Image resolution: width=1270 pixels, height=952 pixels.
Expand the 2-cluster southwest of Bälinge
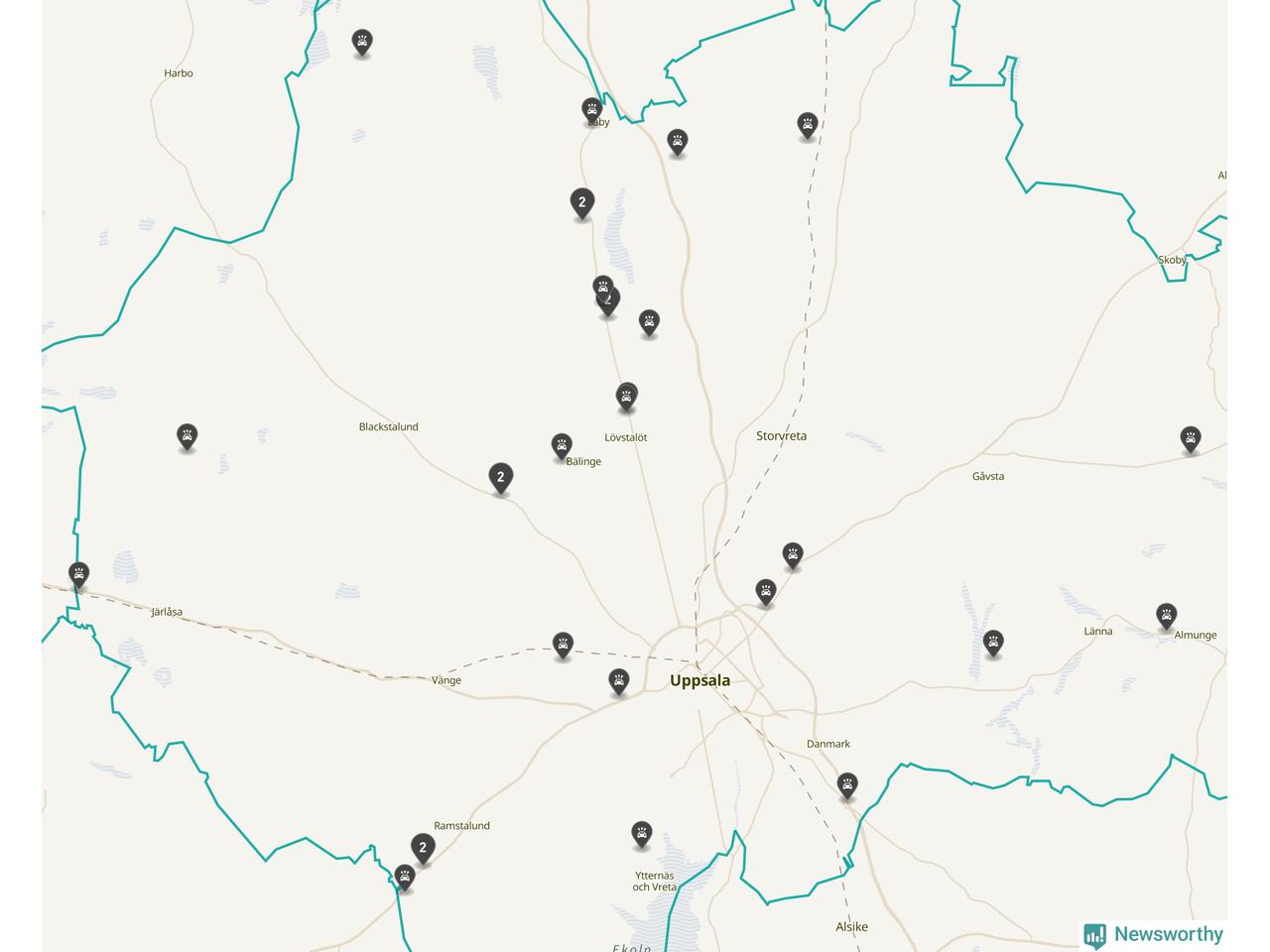(501, 478)
